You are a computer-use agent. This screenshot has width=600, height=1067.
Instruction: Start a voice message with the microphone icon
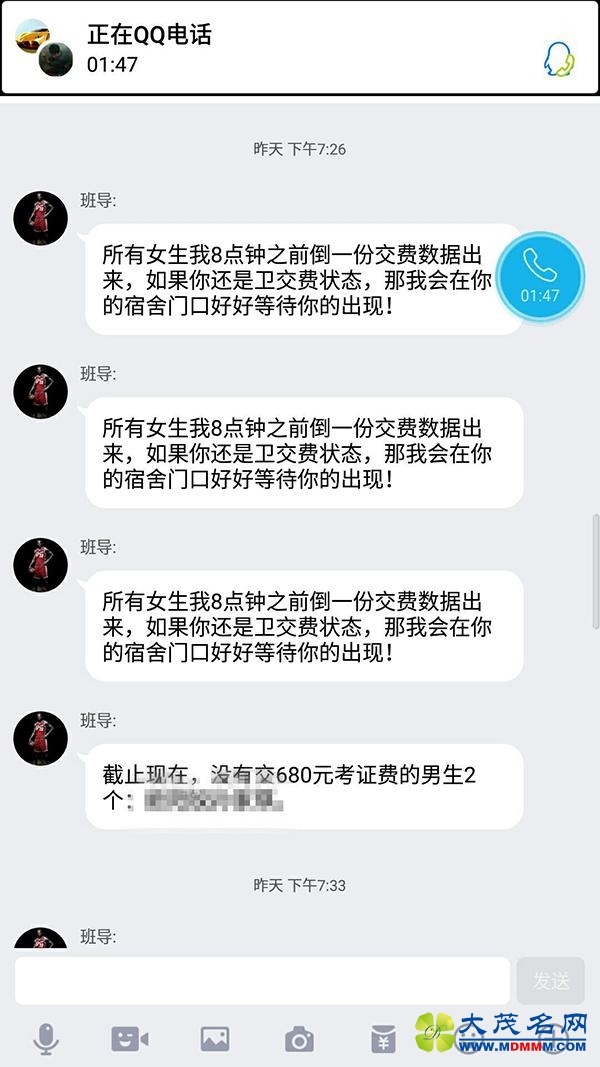coord(46,1039)
